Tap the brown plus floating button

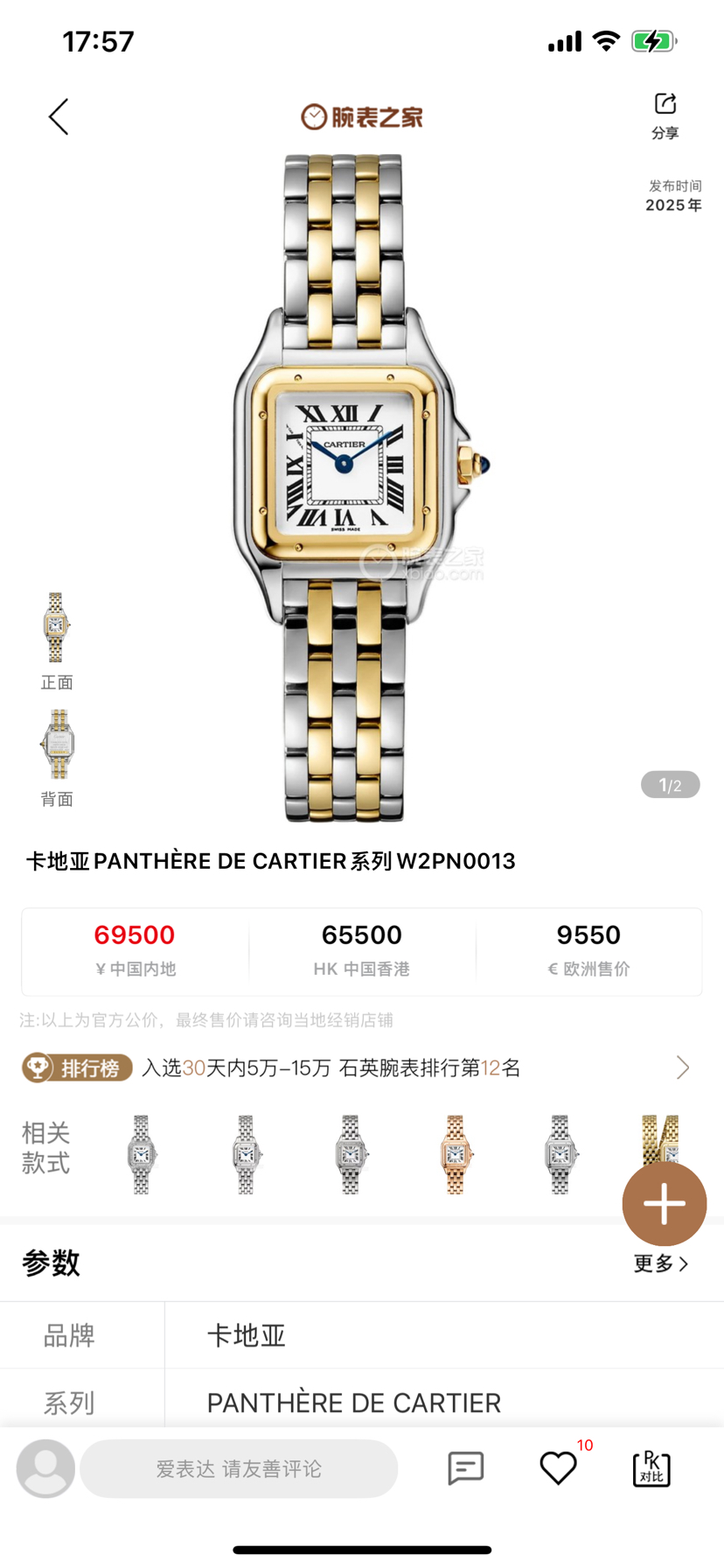(664, 1203)
